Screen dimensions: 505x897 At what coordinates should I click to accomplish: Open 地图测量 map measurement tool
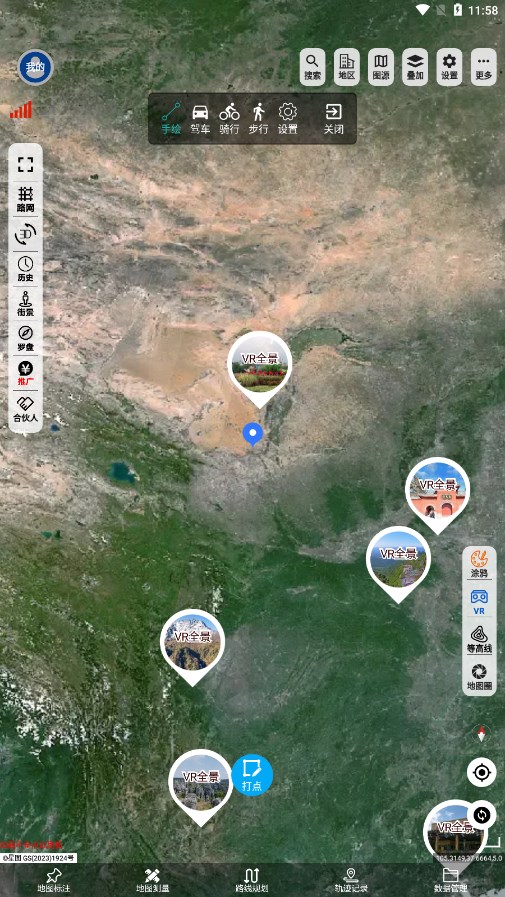[x=153, y=880]
